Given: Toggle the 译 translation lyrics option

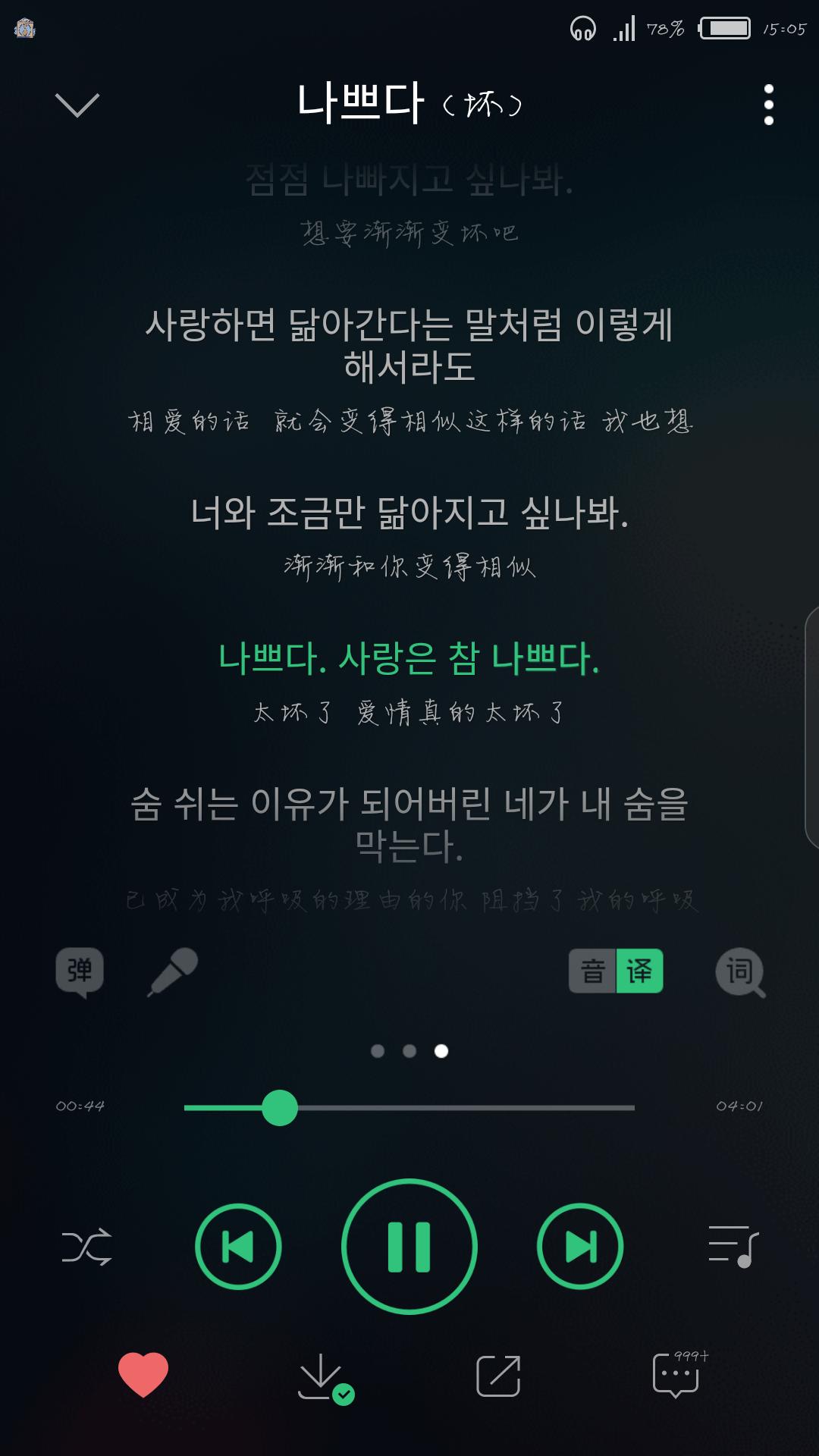Looking at the screenshot, I should (640, 971).
